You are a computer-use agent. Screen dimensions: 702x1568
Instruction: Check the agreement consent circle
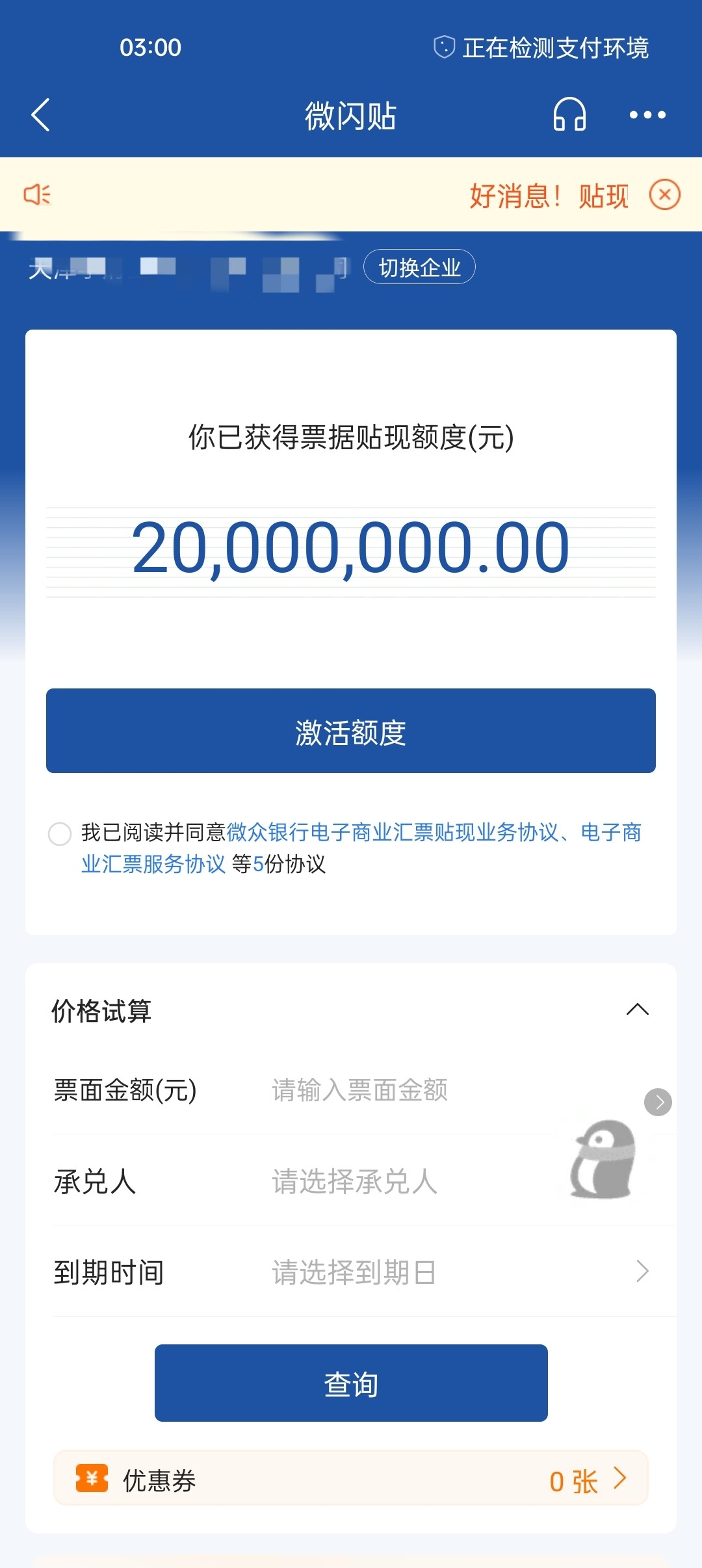coord(60,833)
